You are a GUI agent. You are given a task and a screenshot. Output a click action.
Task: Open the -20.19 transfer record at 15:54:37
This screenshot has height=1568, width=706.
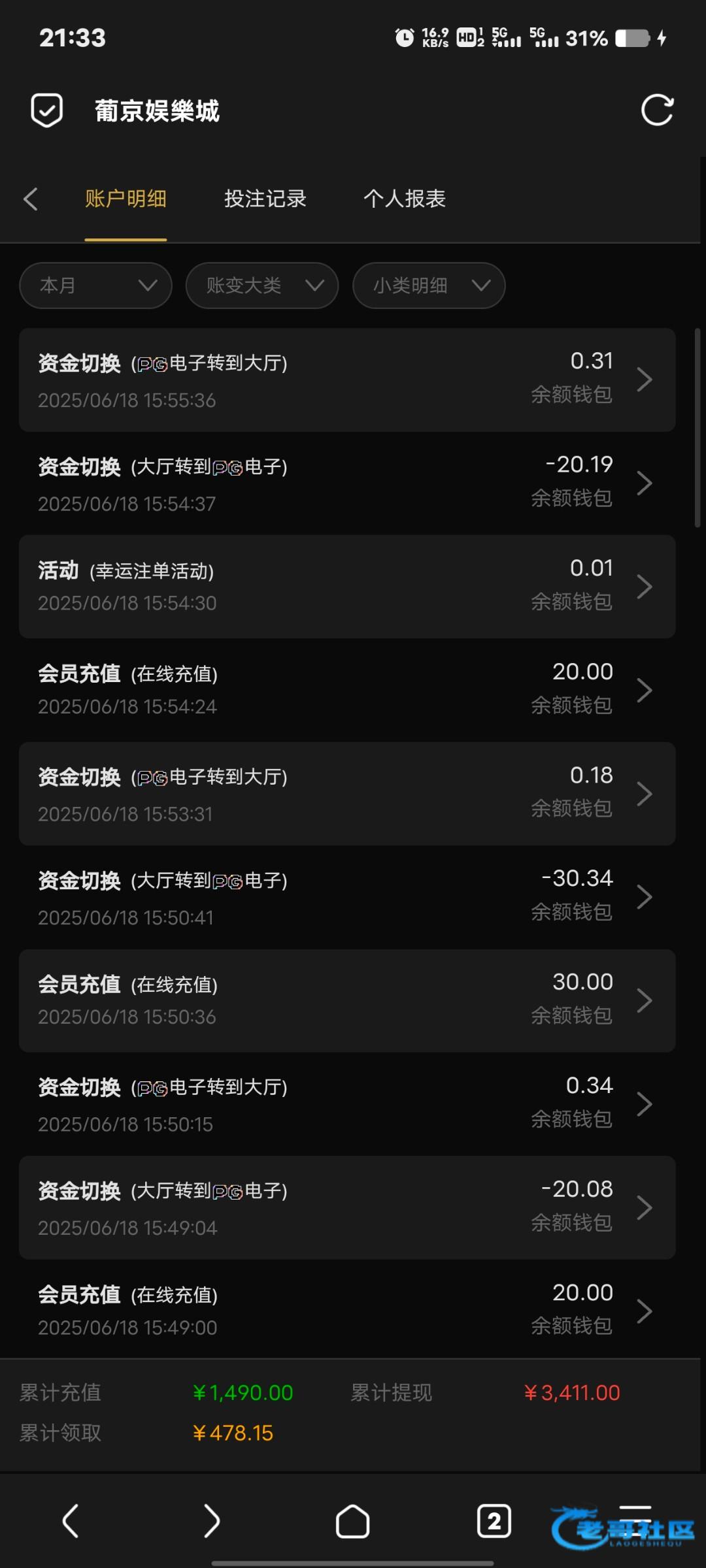click(x=347, y=483)
